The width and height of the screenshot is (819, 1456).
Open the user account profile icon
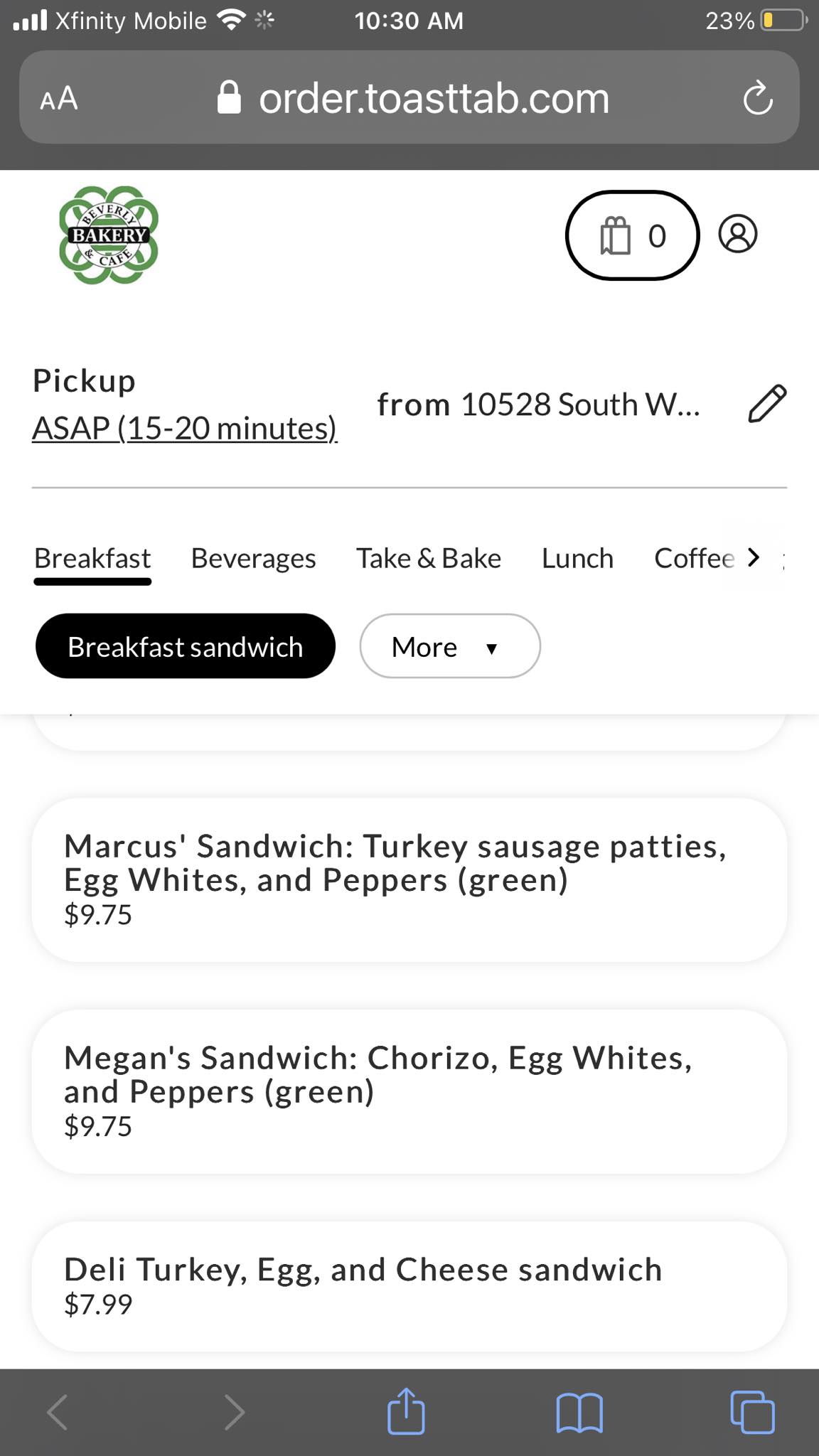click(738, 234)
